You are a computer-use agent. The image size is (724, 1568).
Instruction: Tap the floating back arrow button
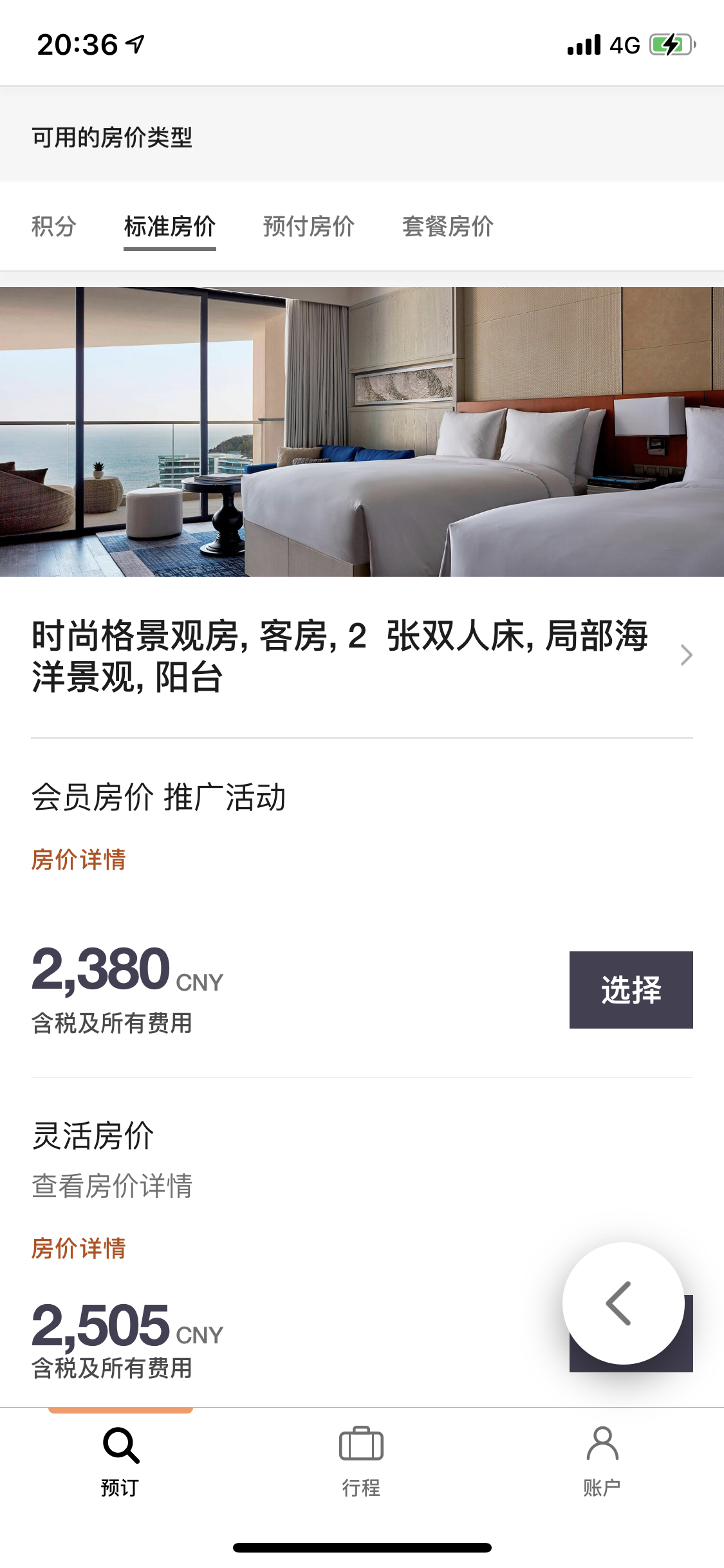click(622, 1303)
